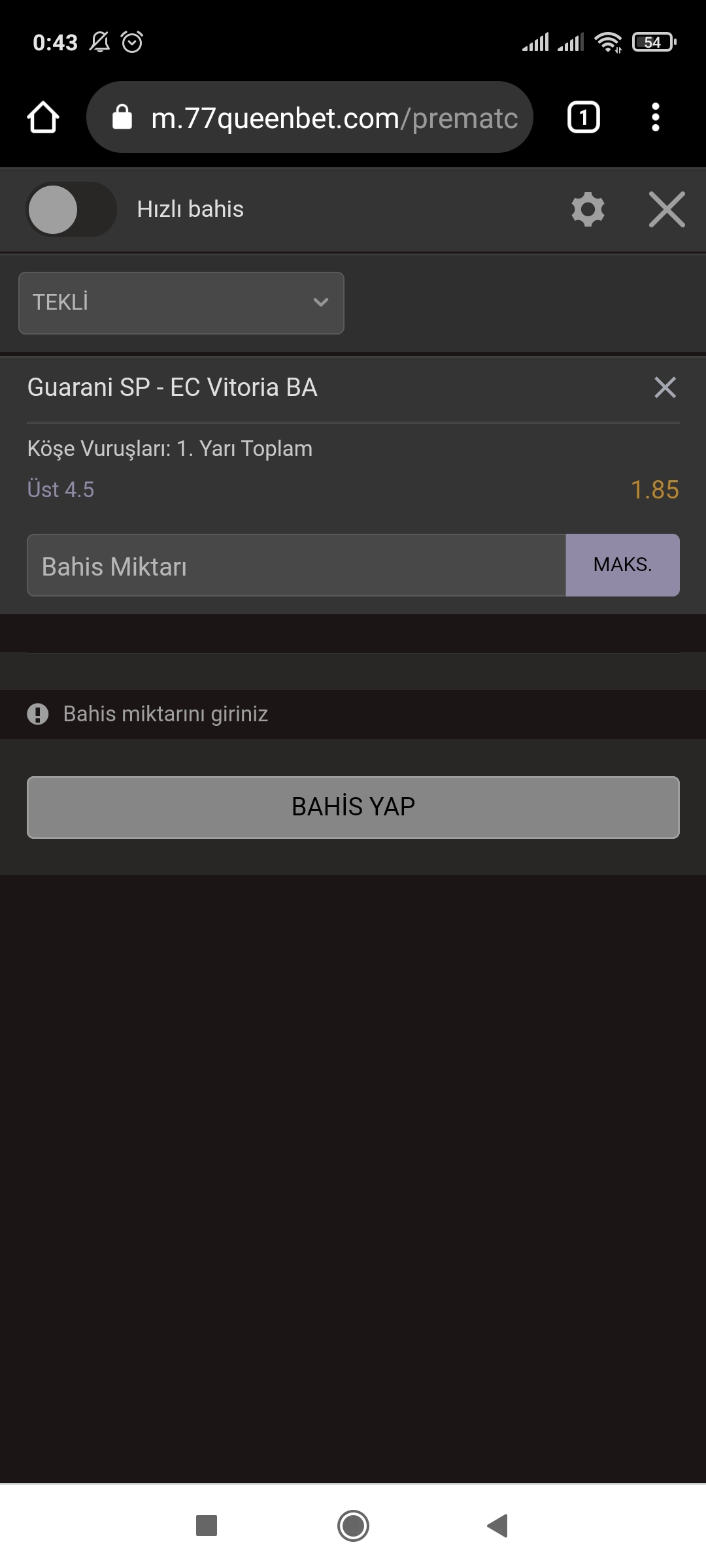Open the browser overflow menu
706x1568 pixels.
click(x=655, y=118)
